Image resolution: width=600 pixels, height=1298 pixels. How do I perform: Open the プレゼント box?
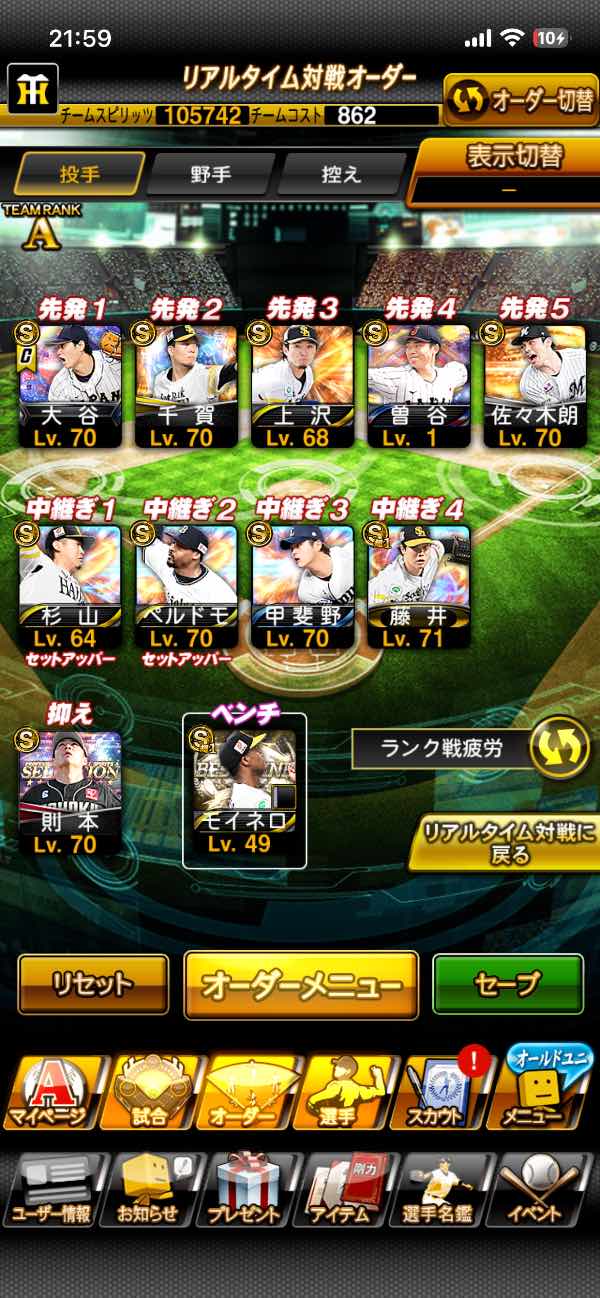245,1190
